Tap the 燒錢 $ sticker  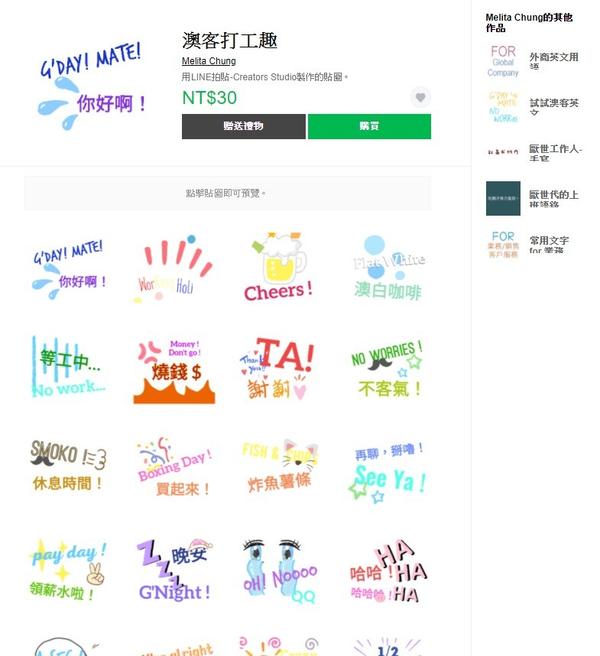coord(174,369)
